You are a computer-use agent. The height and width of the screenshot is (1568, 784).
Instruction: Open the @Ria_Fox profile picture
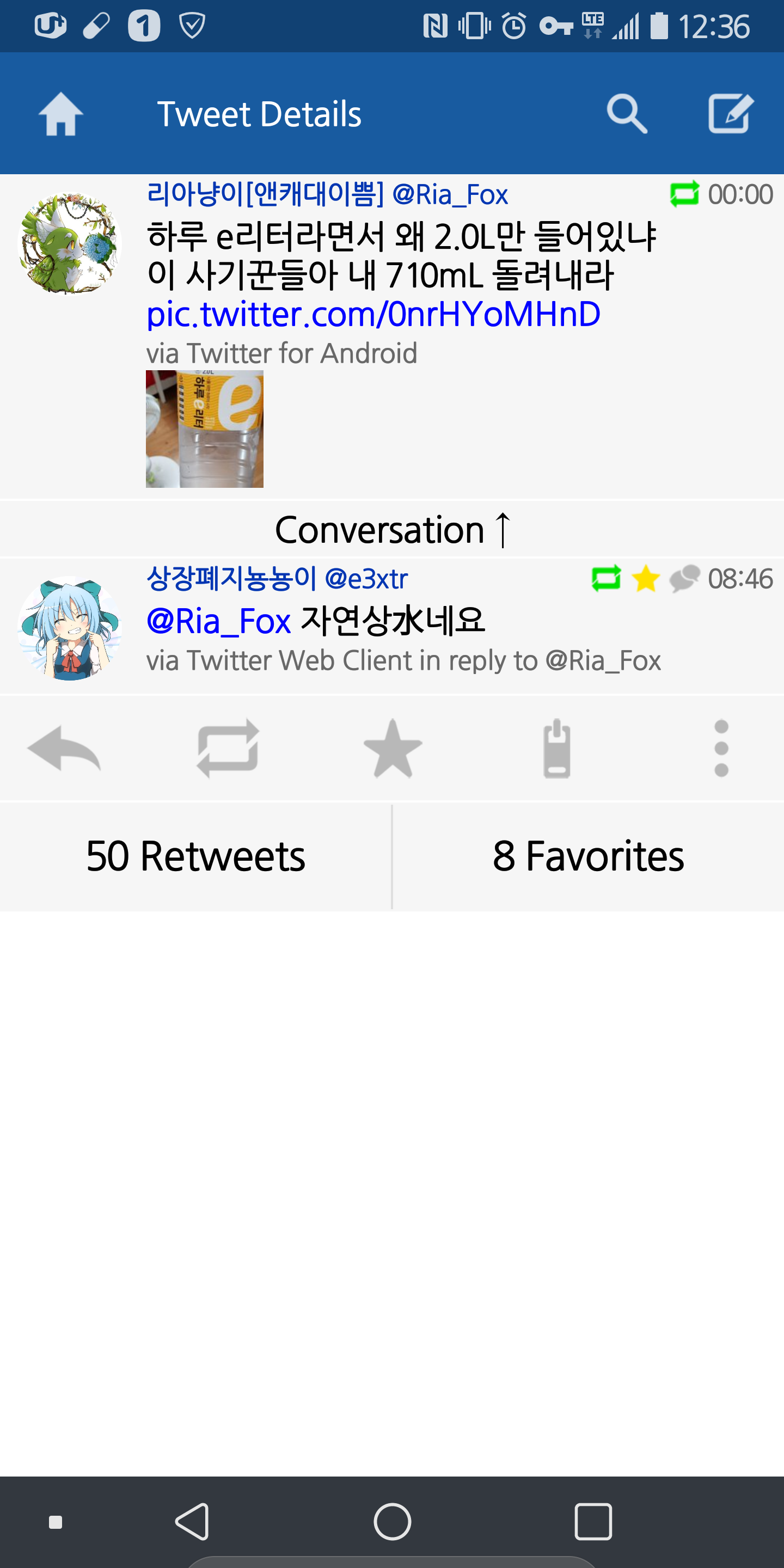(x=70, y=243)
